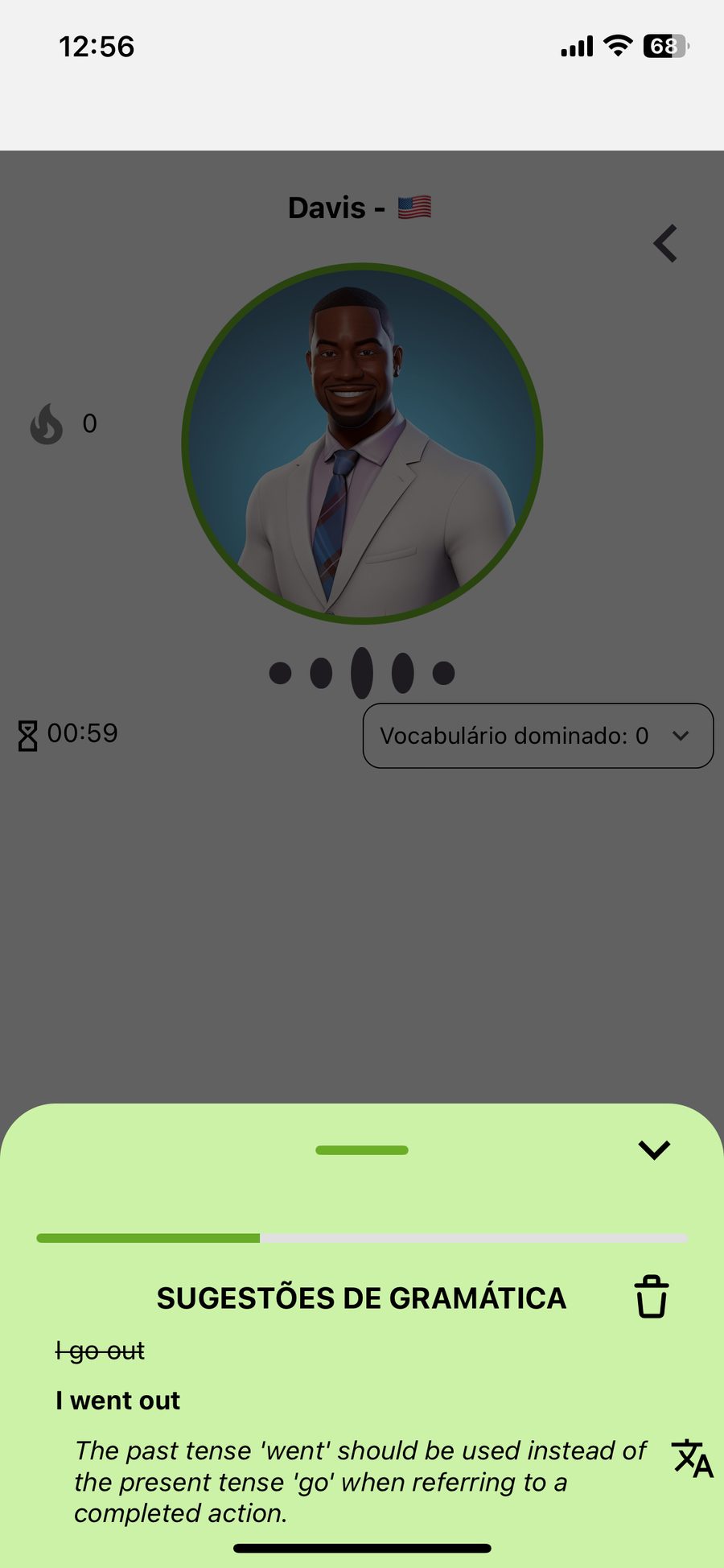Translate the grammar explanation
The height and width of the screenshot is (1568, 724).
[692, 1459]
